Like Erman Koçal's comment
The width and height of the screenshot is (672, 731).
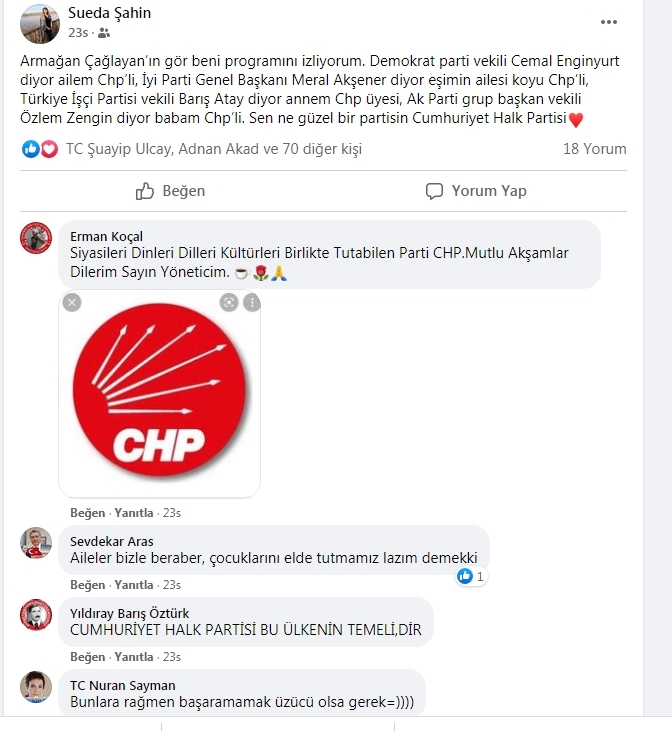pos(87,513)
